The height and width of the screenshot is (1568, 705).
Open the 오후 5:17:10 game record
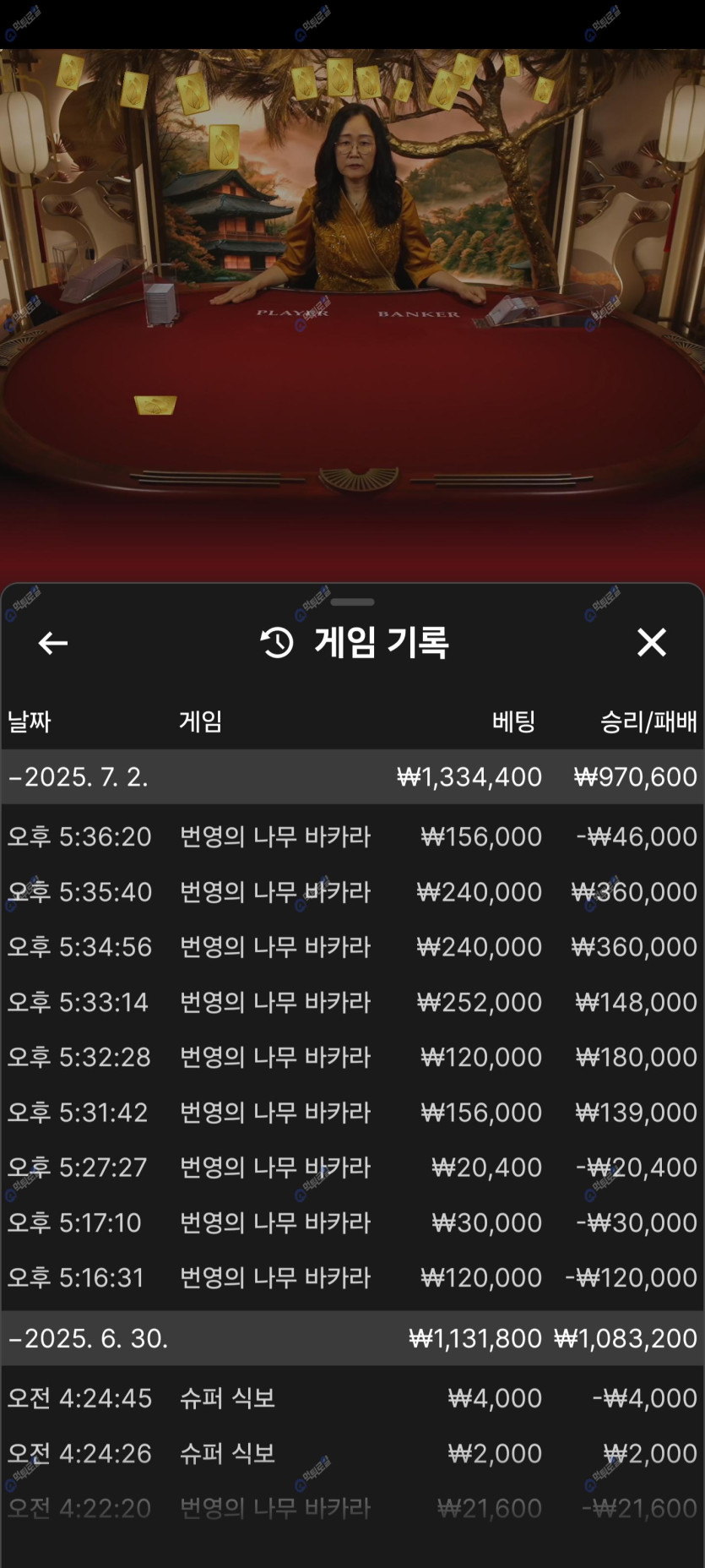[x=352, y=1222]
